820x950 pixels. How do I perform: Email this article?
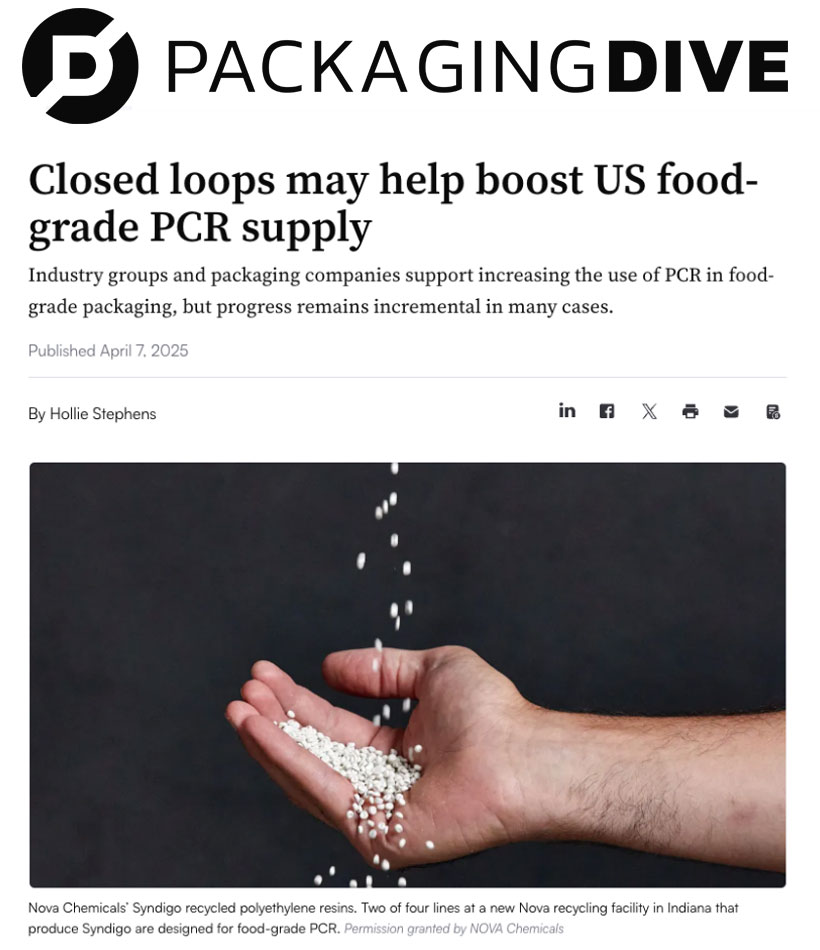click(x=731, y=411)
